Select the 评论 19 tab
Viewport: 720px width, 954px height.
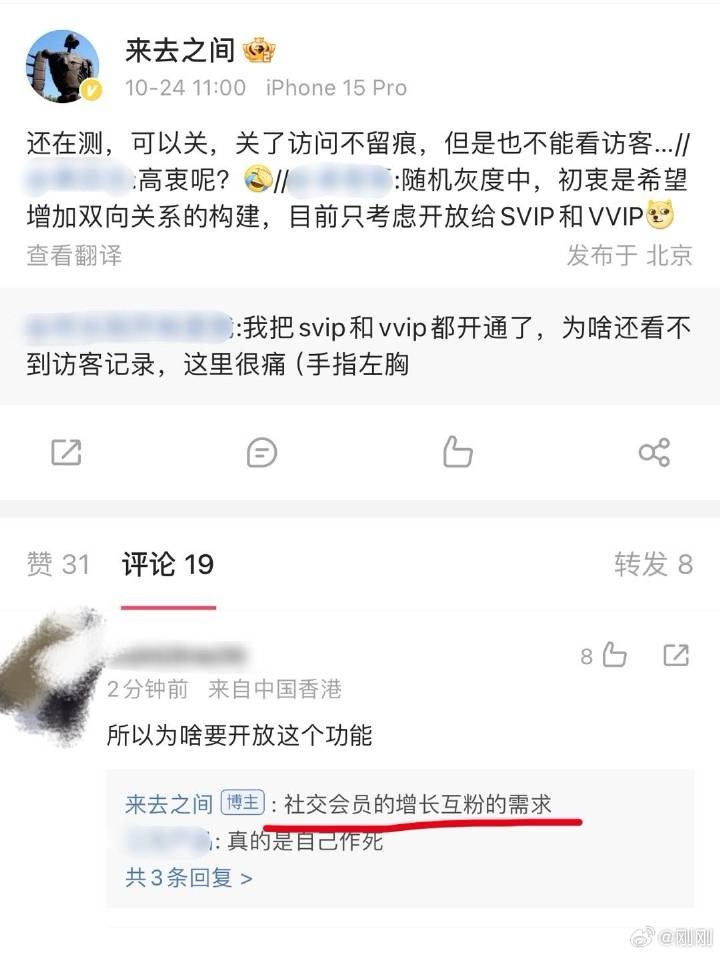[168, 565]
